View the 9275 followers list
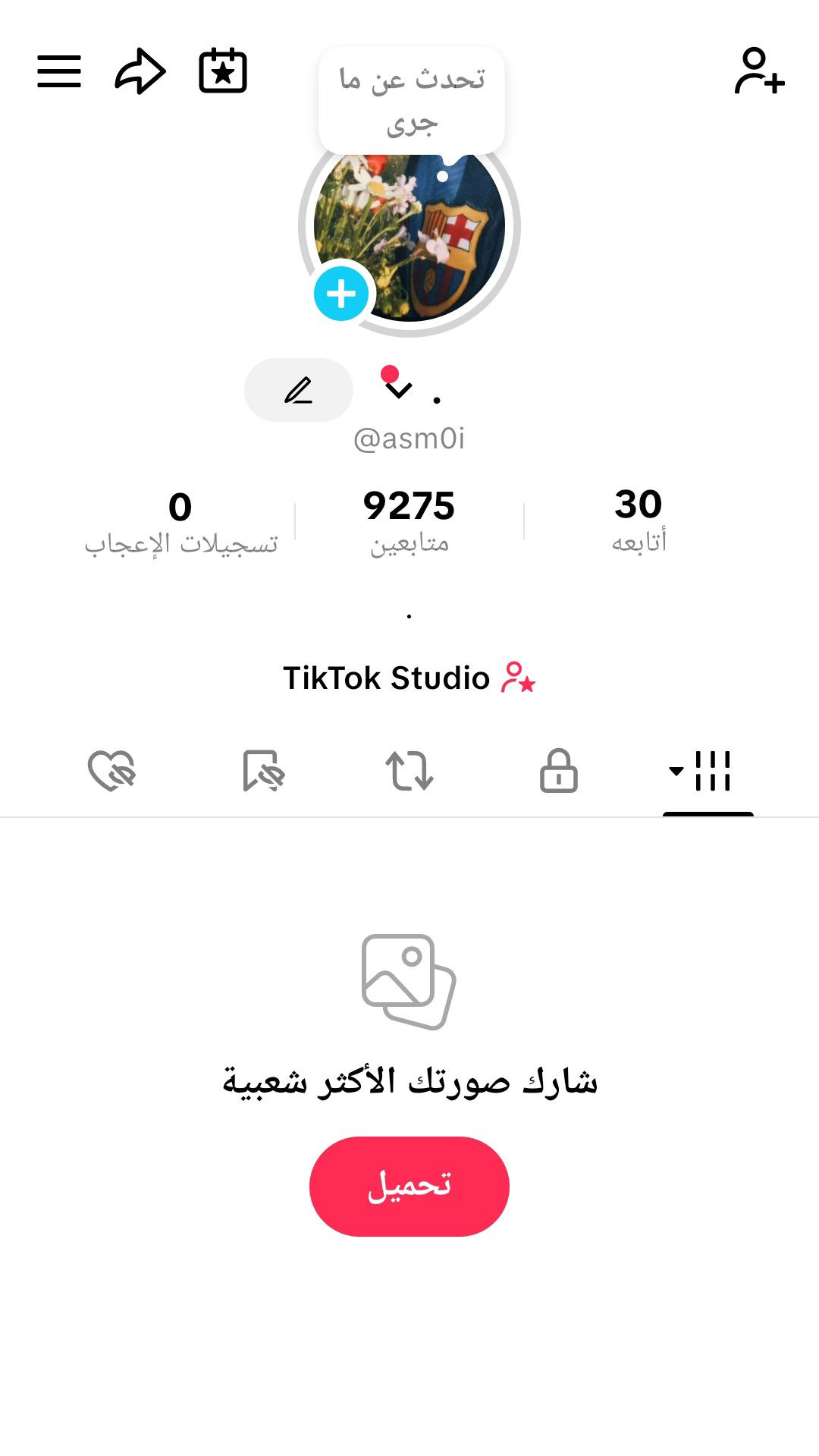This screenshot has height=1456, width=819. [x=409, y=521]
